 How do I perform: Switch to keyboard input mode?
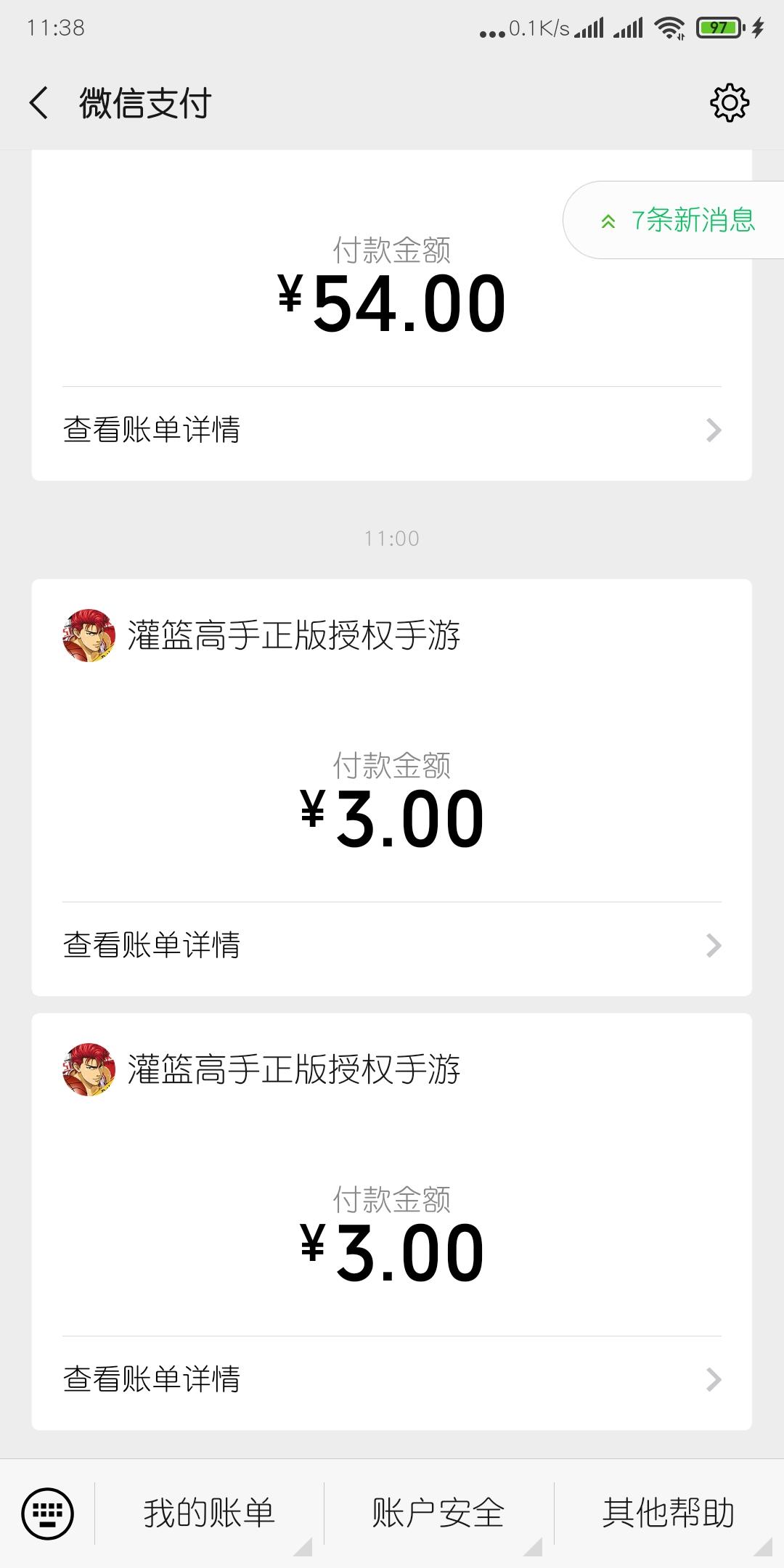coord(48,1514)
